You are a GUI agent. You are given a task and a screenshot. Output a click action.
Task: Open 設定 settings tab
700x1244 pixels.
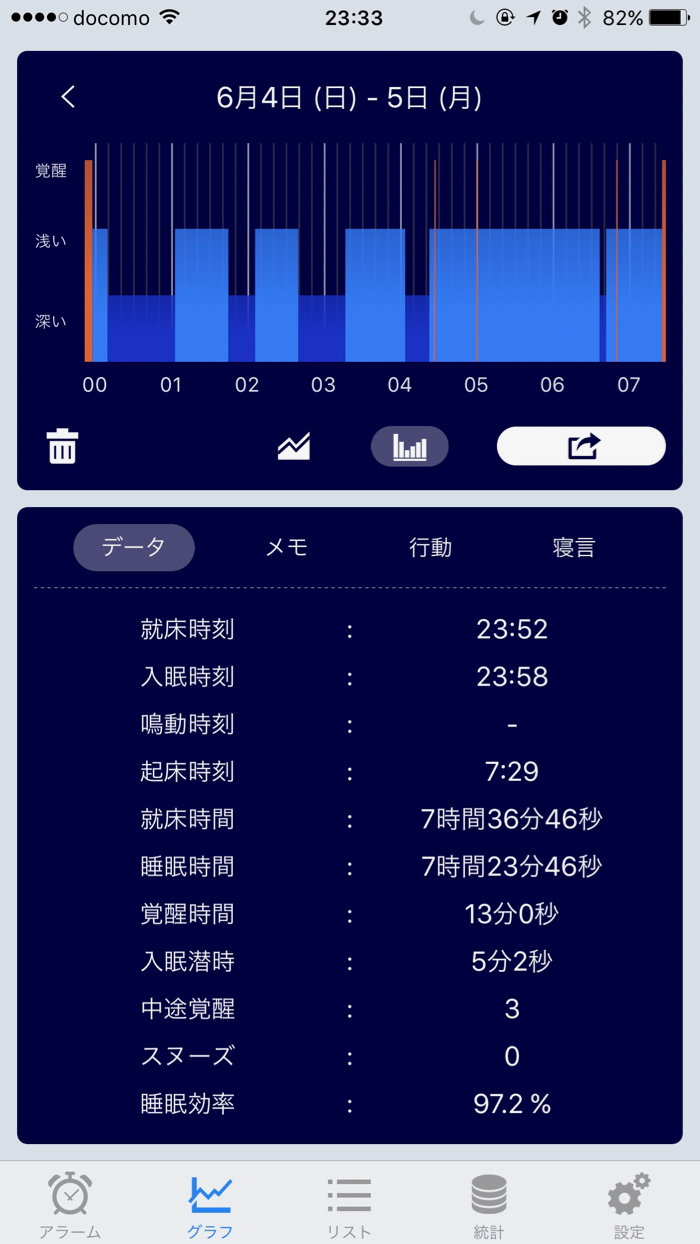pos(629,1203)
